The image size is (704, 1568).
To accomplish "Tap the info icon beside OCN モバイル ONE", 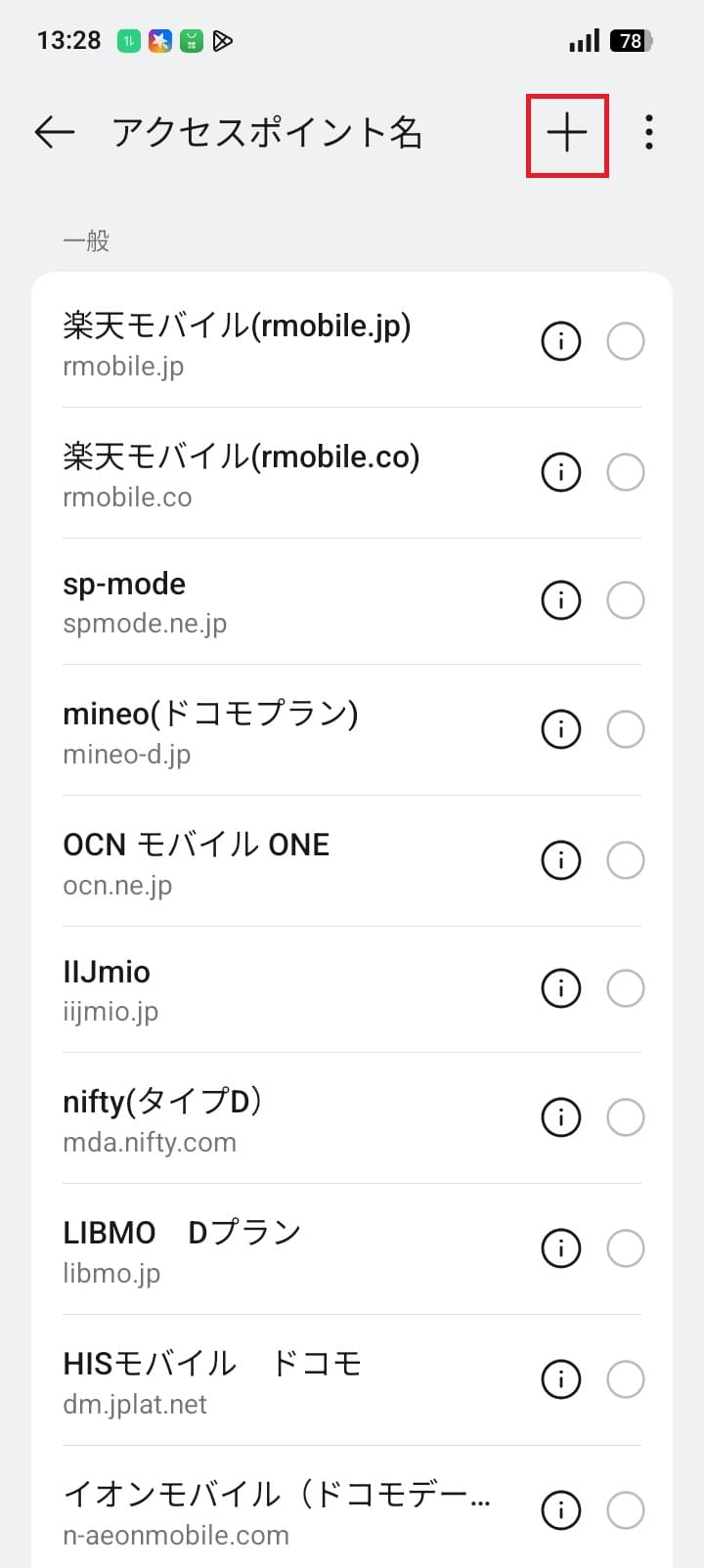I will click(560, 860).
